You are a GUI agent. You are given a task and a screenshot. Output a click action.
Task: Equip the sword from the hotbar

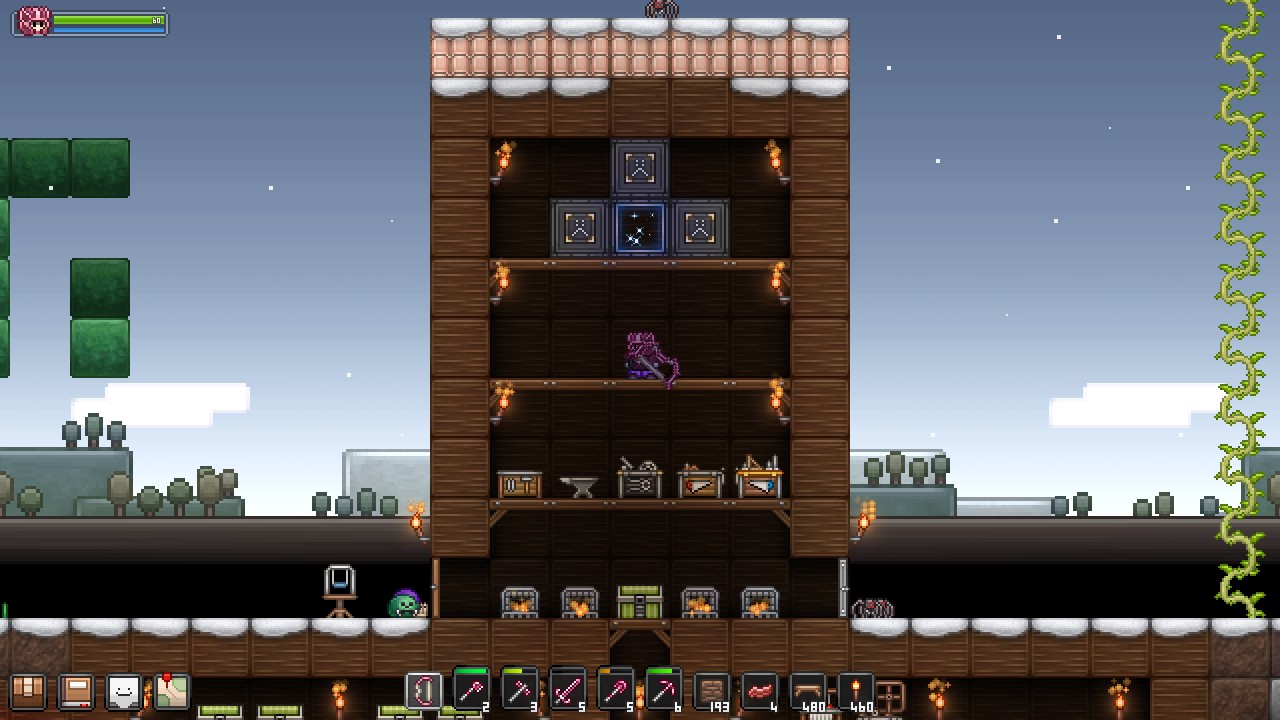tap(567, 691)
